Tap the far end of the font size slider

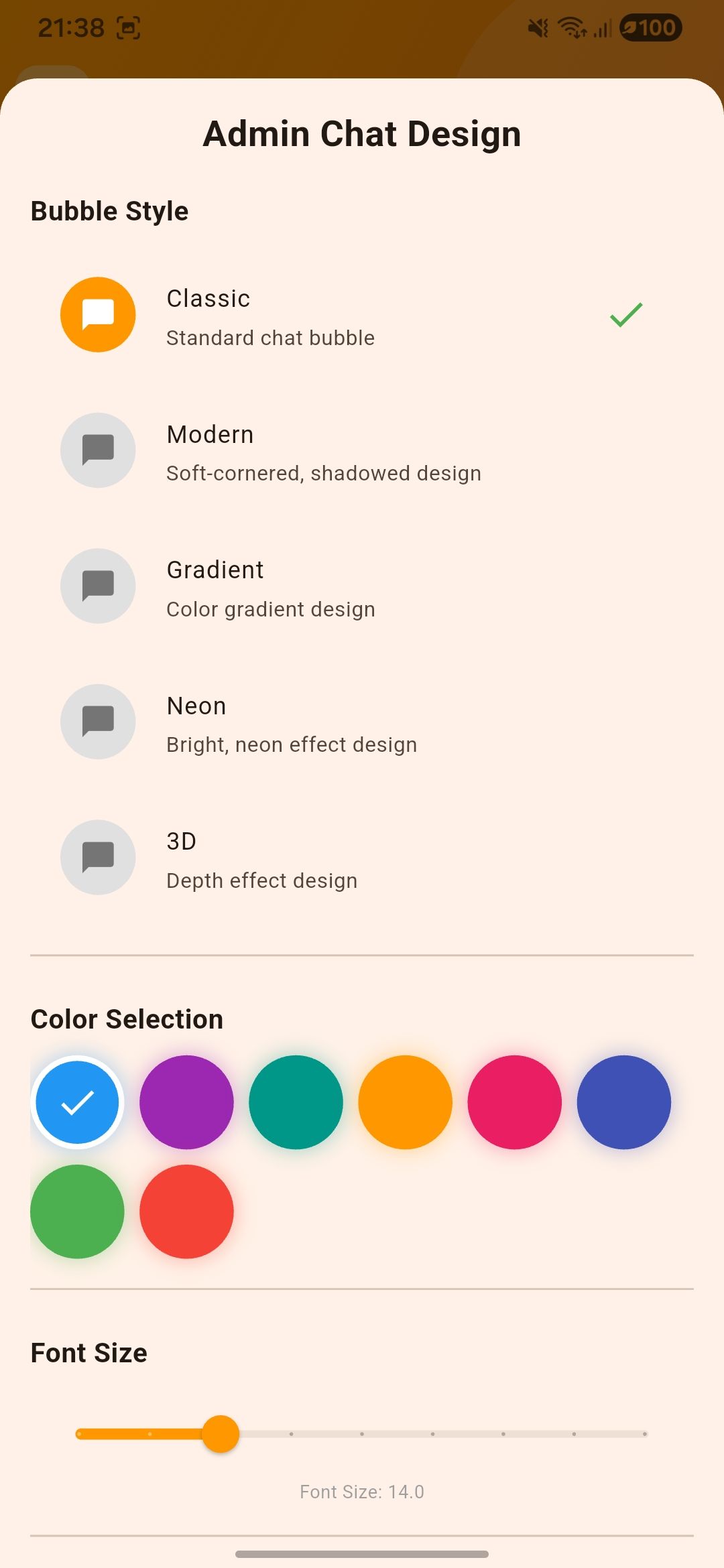[x=644, y=1434]
